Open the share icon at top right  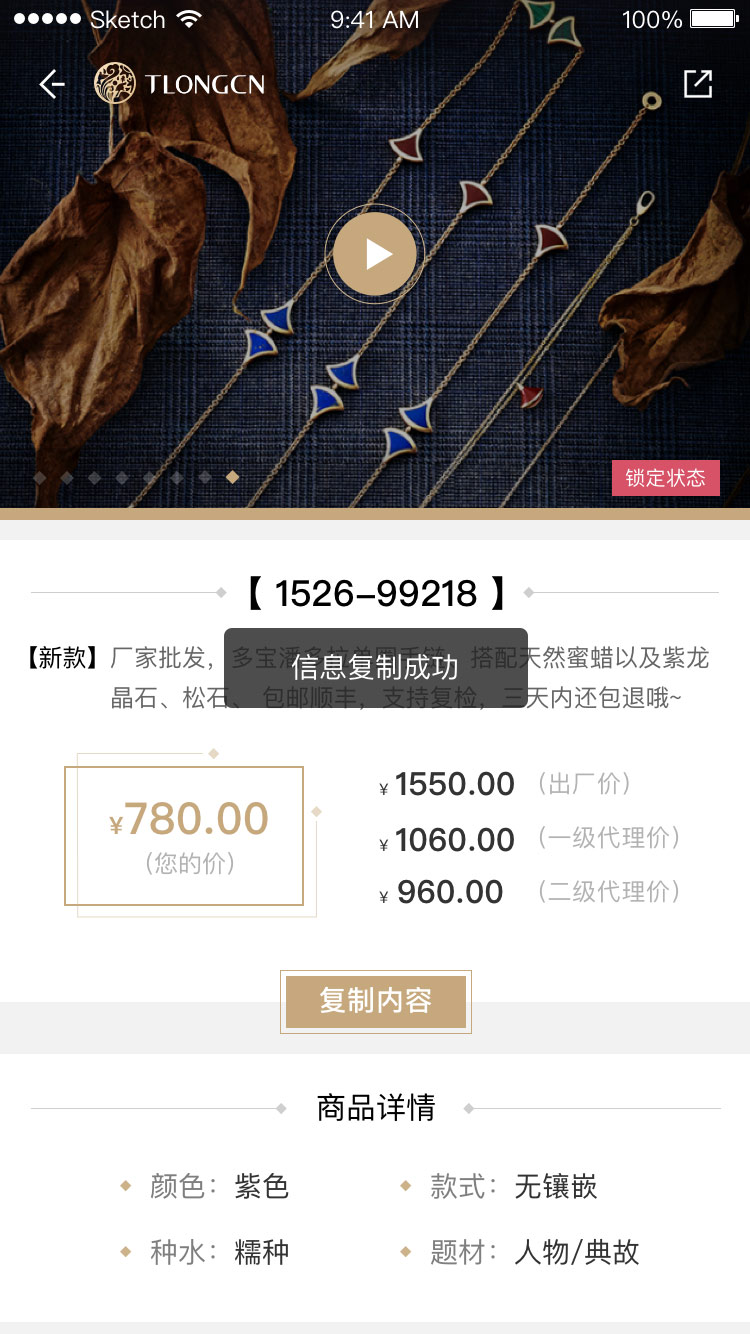pyautogui.click(x=698, y=83)
